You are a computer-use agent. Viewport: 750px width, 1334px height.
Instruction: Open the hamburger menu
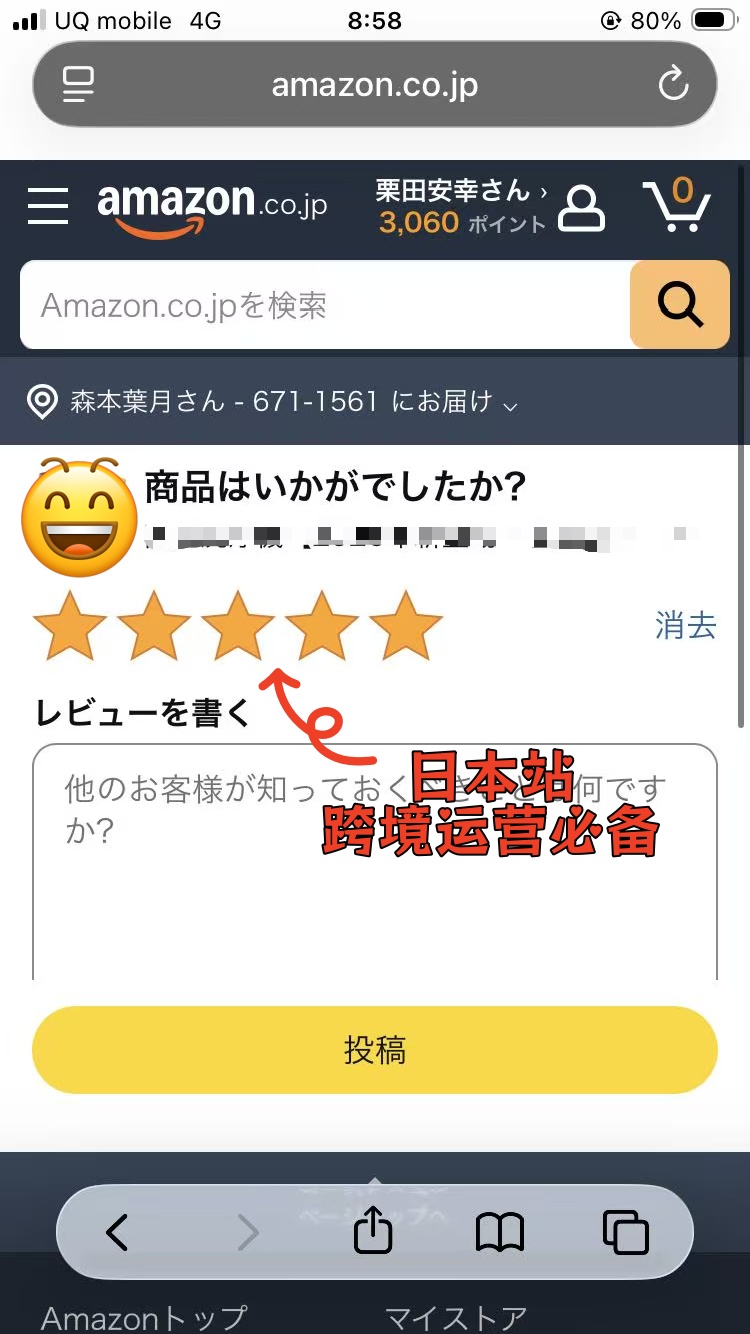pos(48,206)
